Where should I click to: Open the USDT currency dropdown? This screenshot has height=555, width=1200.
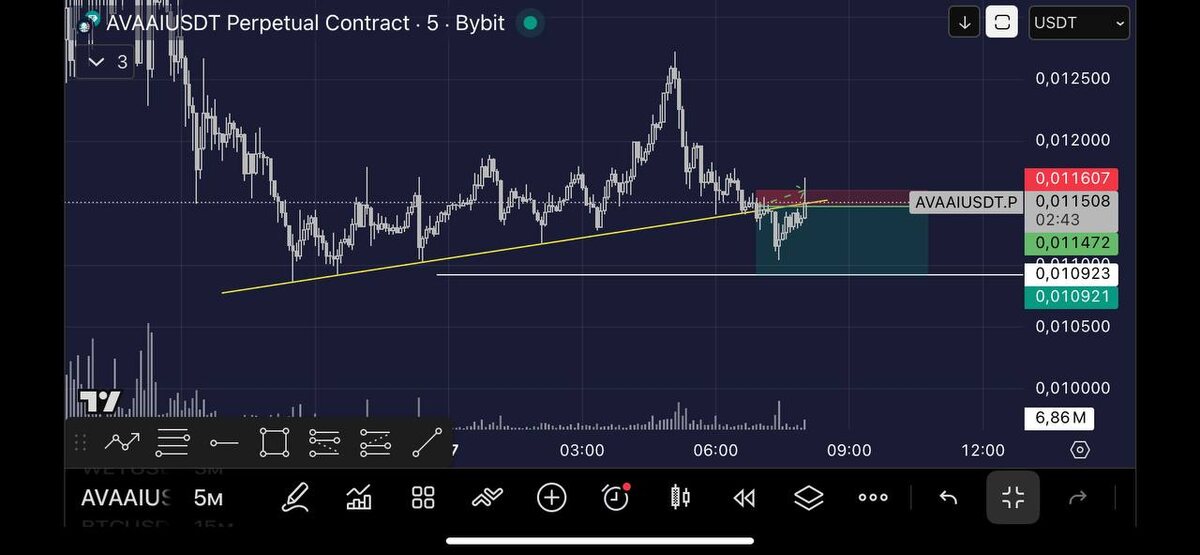coord(1079,22)
